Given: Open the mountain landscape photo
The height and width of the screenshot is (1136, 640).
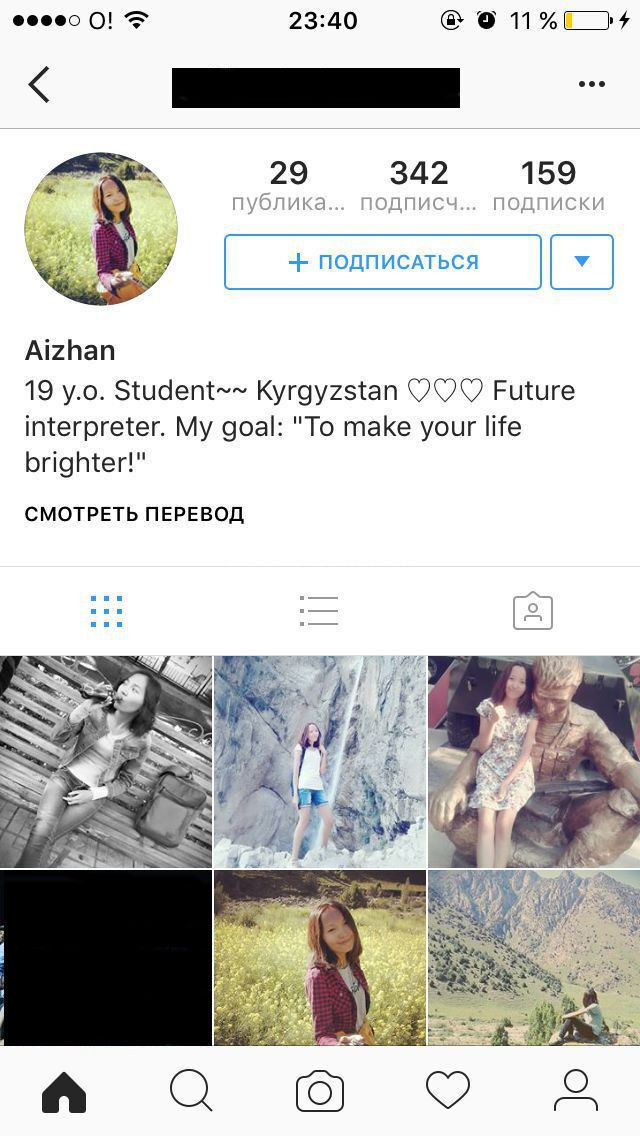Looking at the screenshot, I should [x=534, y=957].
